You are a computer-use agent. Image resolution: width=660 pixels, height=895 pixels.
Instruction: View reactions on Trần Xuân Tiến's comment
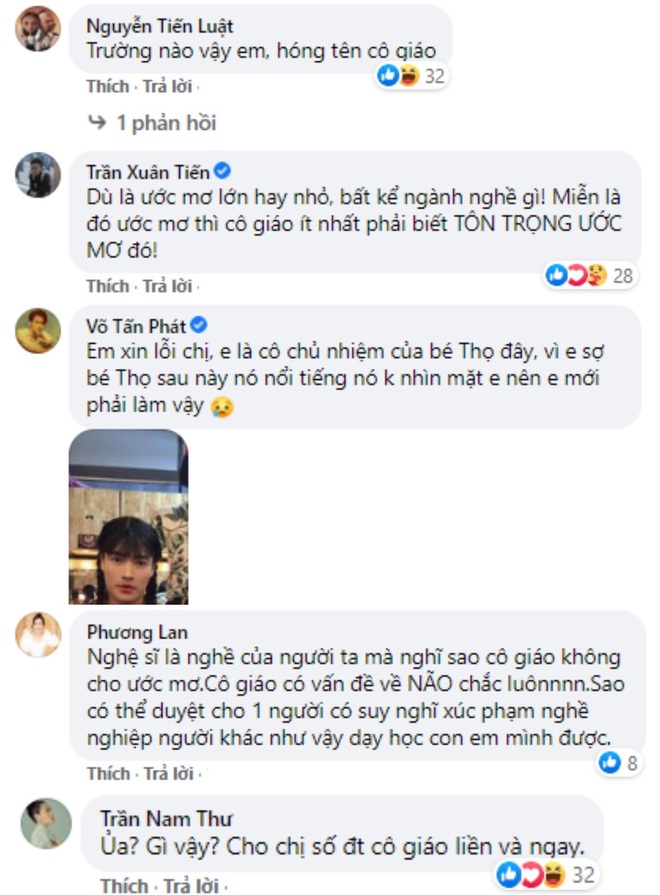click(x=589, y=275)
